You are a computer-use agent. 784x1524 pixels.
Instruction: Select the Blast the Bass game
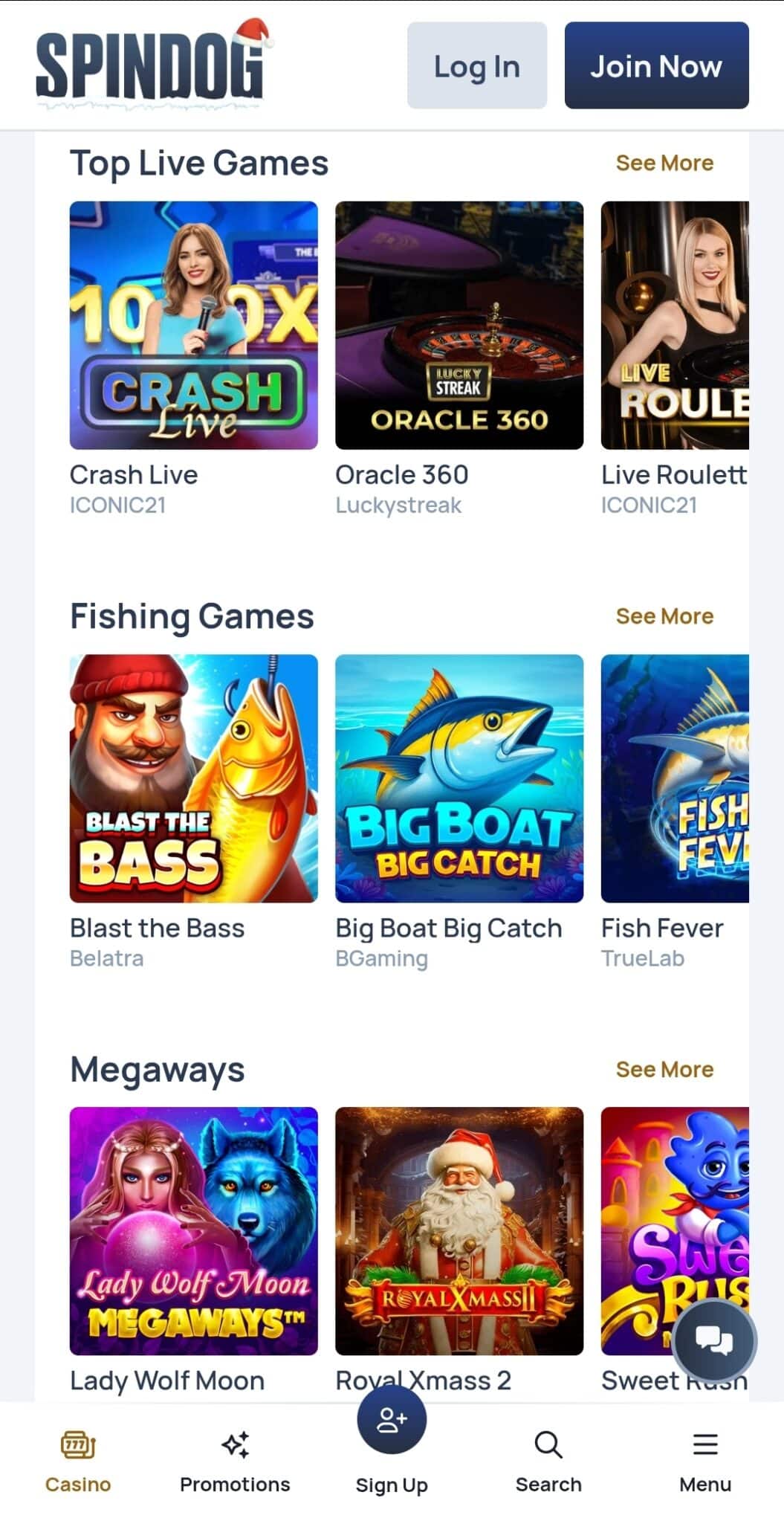click(194, 775)
